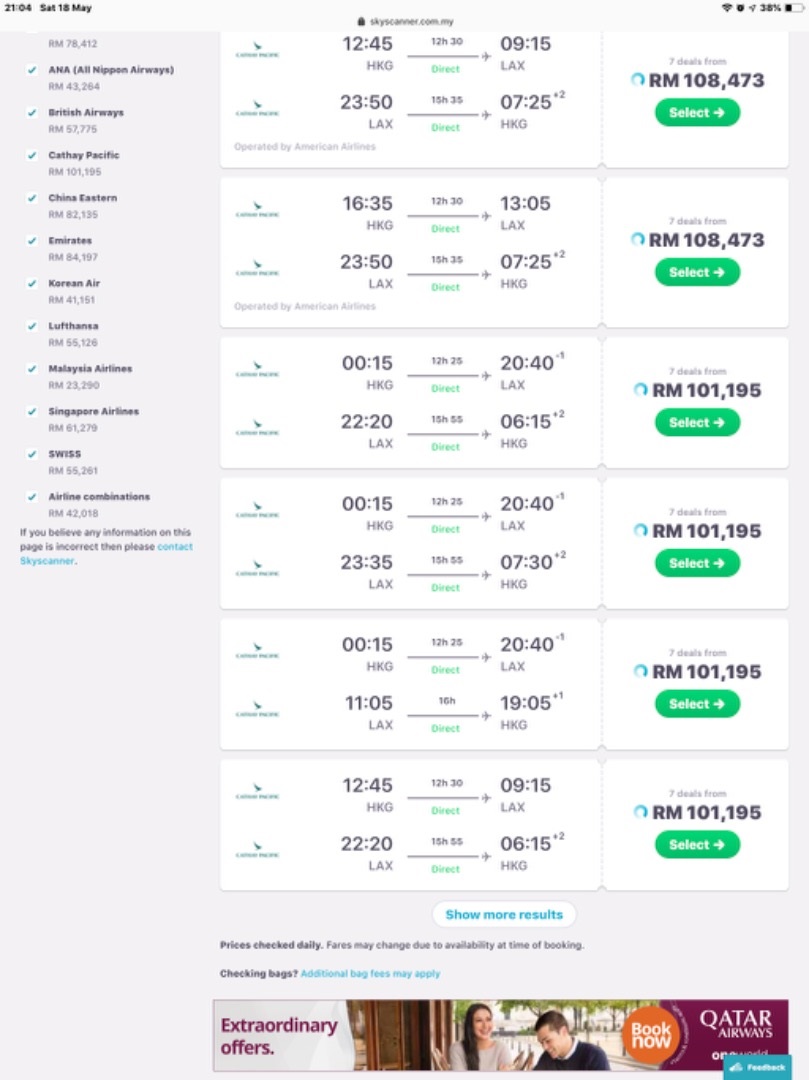Select the 16:35 HKG flight for RM 108,473
This screenshot has width=809, height=1080.
[697, 272]
